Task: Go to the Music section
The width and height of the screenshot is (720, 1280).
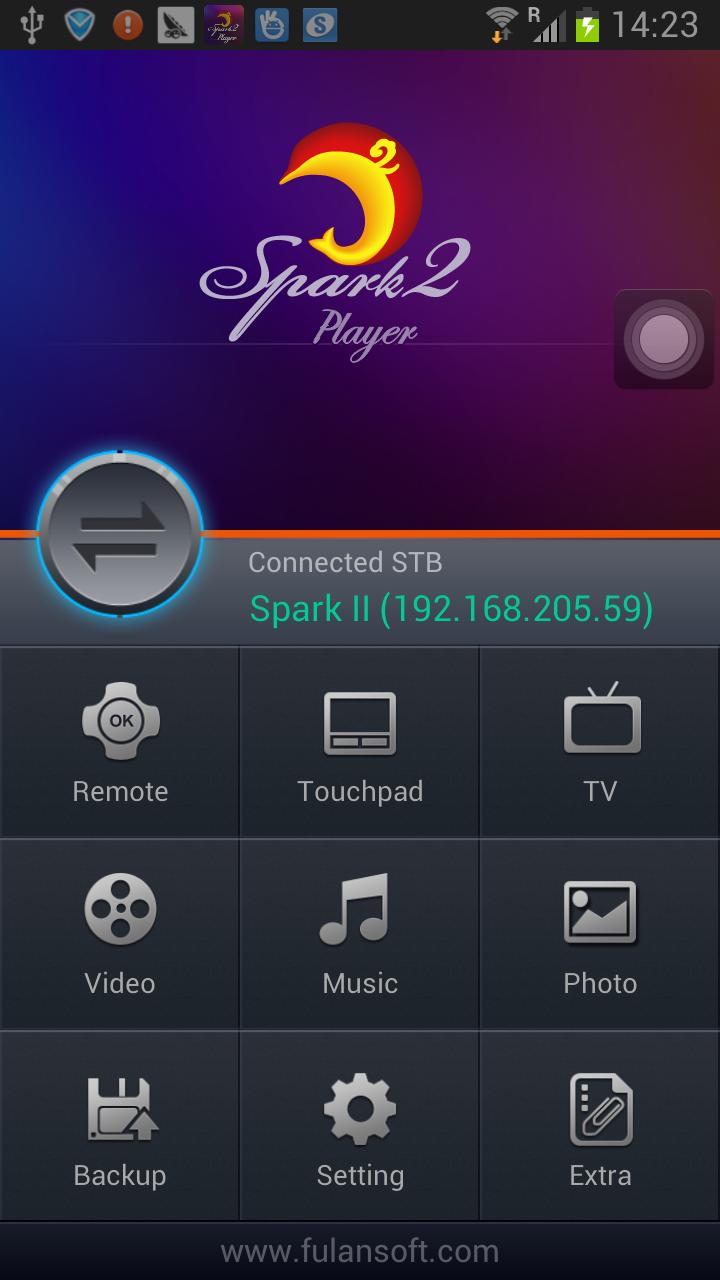Action: point(360,935)
